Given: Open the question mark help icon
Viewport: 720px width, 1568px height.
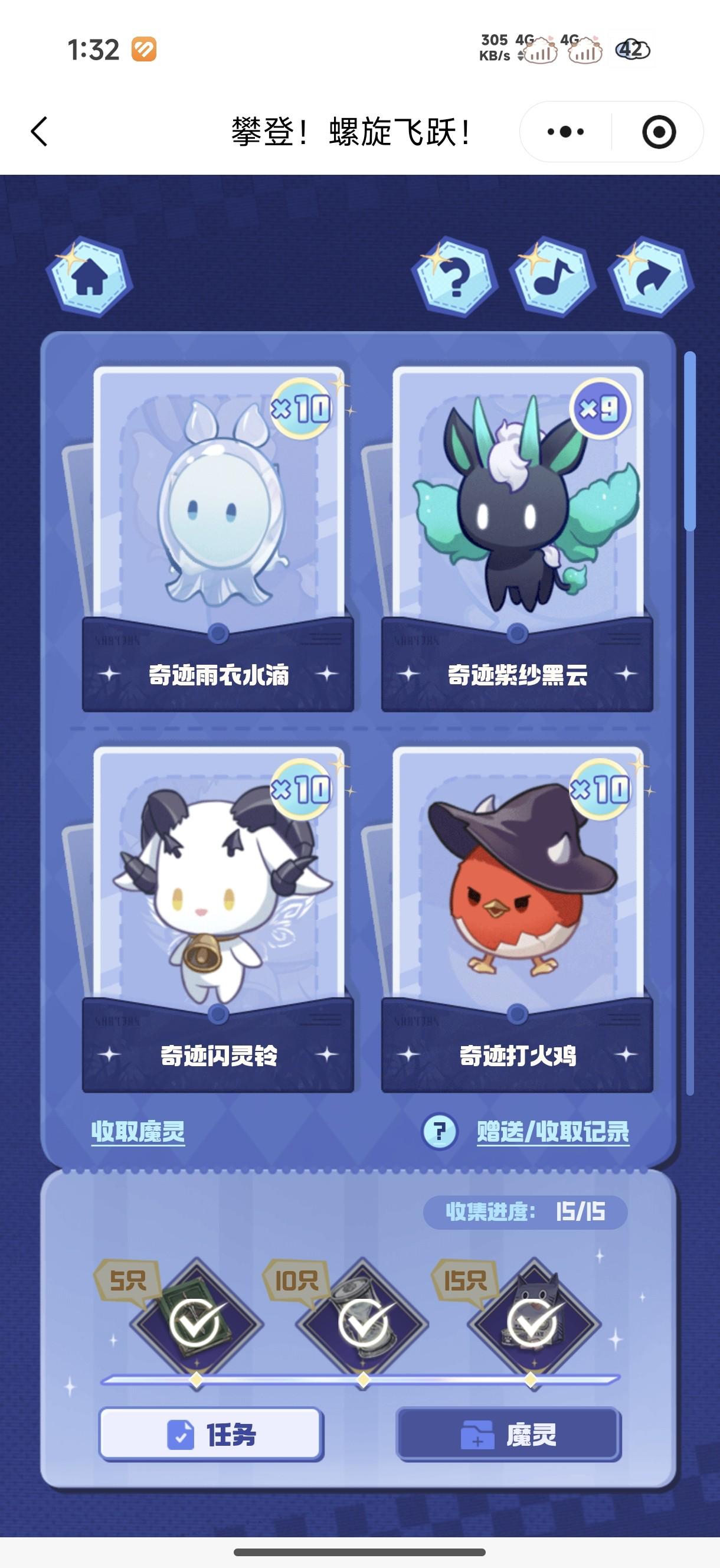Looking at the screenshot, I should click(x=454, y=277).
